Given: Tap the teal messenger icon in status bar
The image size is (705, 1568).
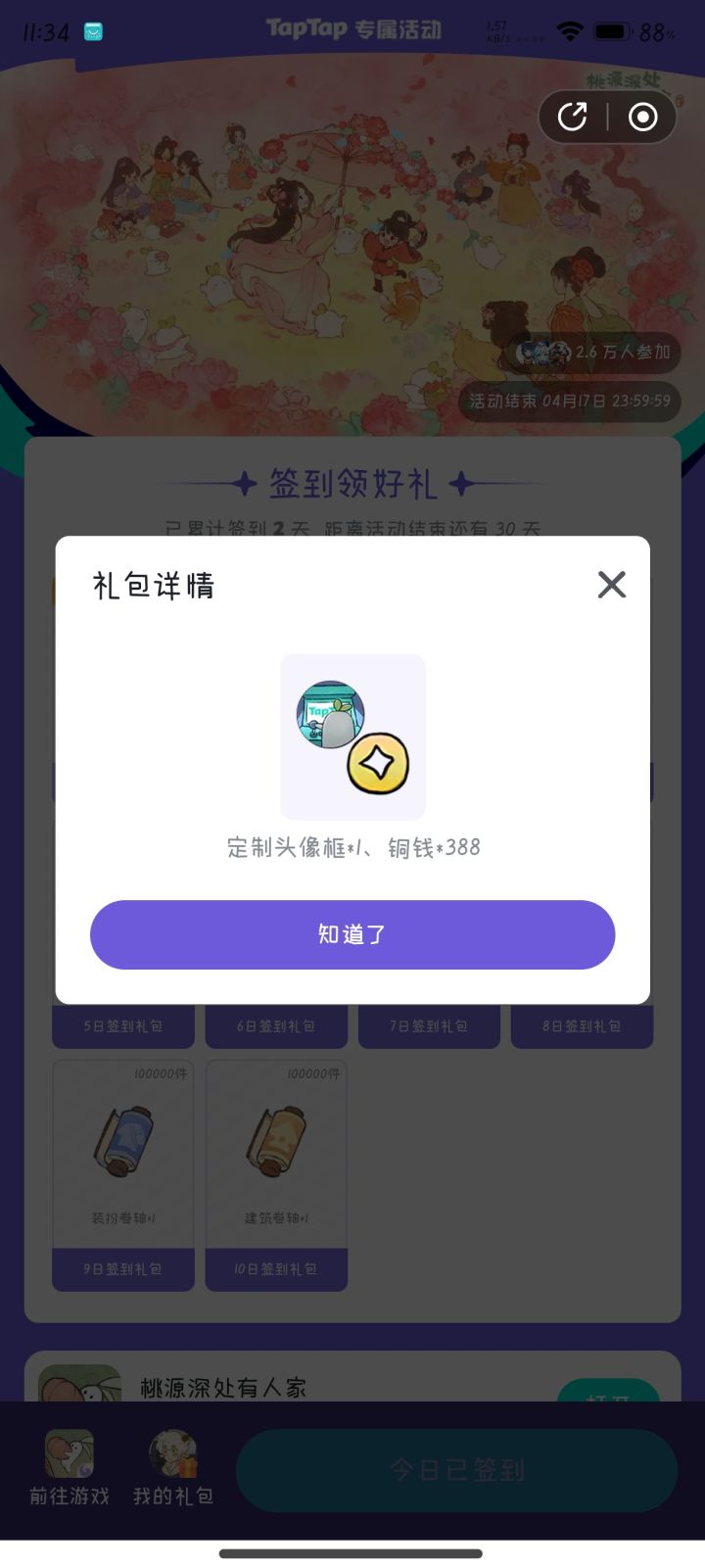Looking at the screenshot, I should tap(91, 31).
